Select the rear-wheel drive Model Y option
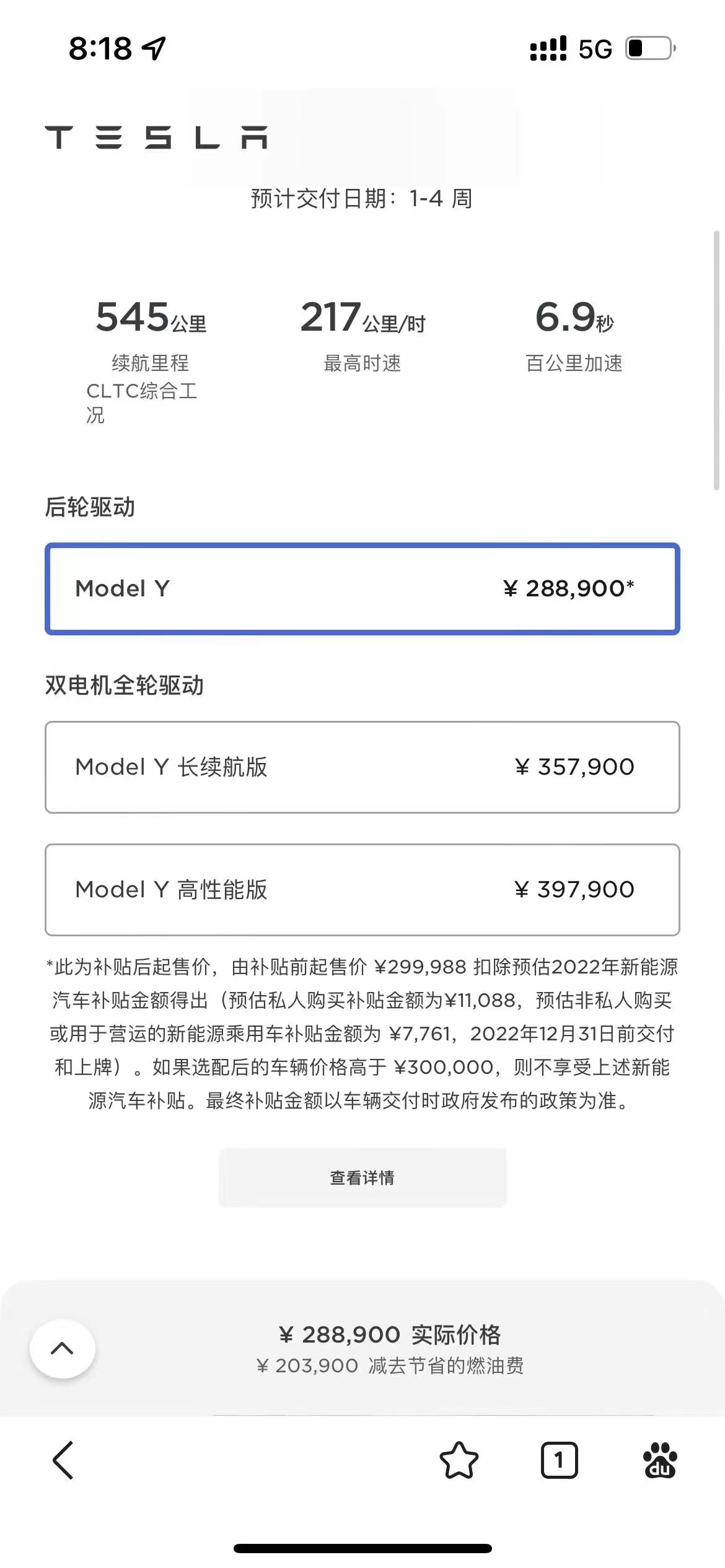725x1568 pixels. (x=362, y=589)
